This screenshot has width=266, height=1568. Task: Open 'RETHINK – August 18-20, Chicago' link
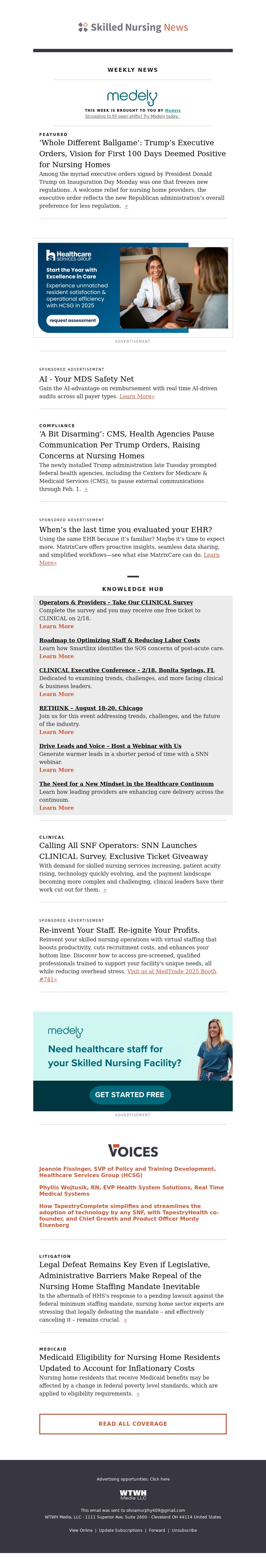point(91,708)
